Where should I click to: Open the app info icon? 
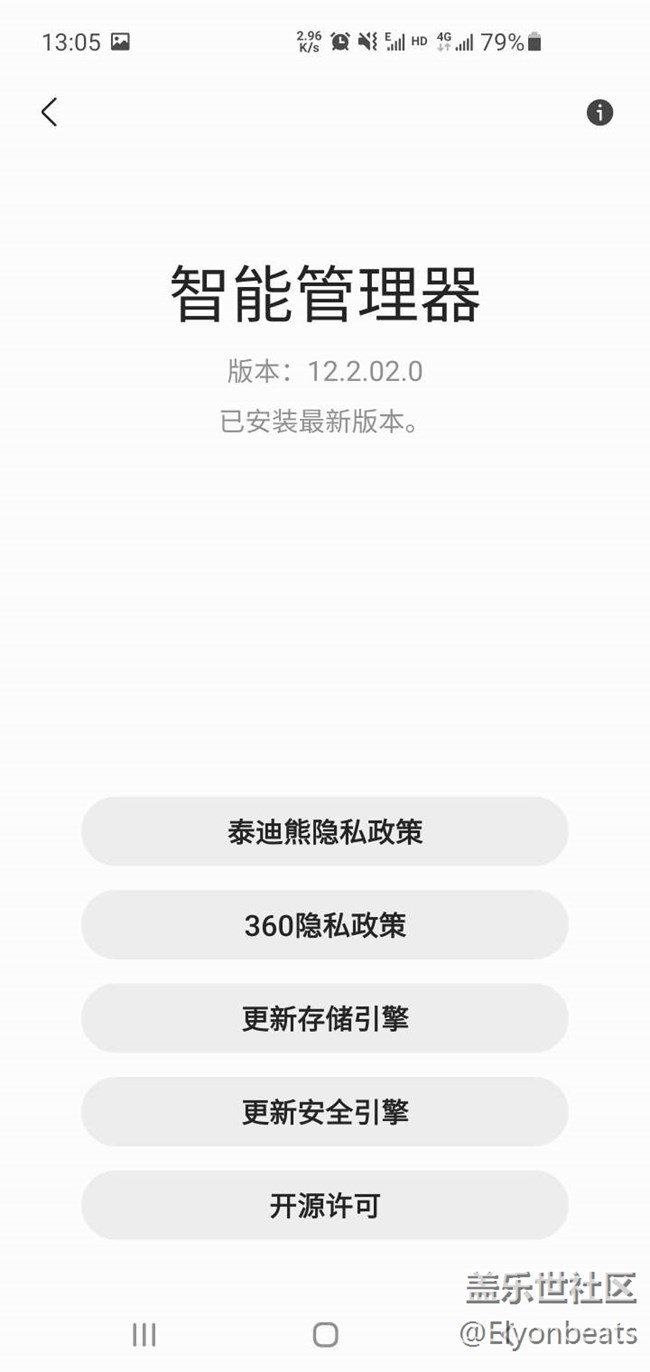(x=599, y=112)
